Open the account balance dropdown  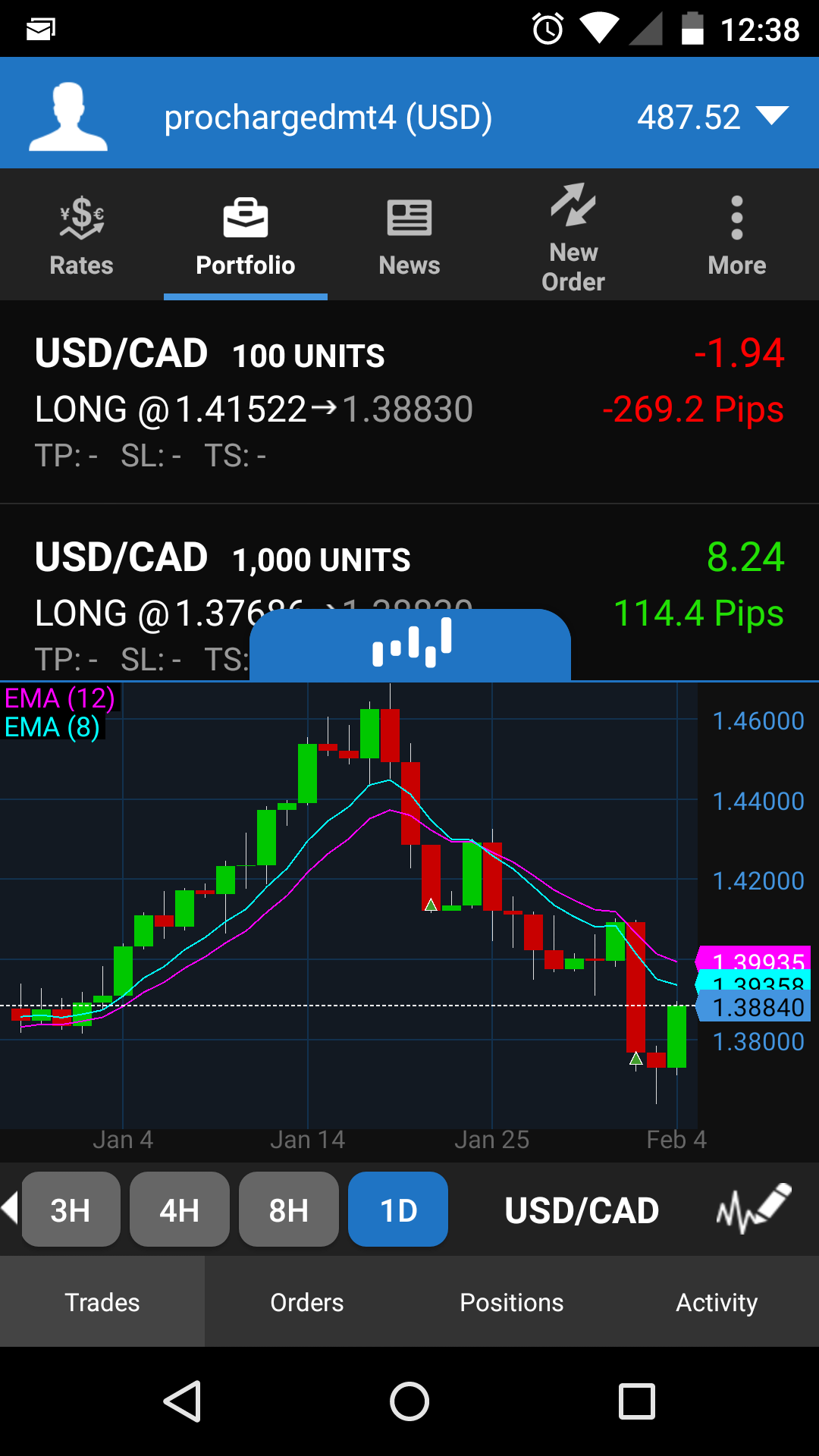[772, 116]
